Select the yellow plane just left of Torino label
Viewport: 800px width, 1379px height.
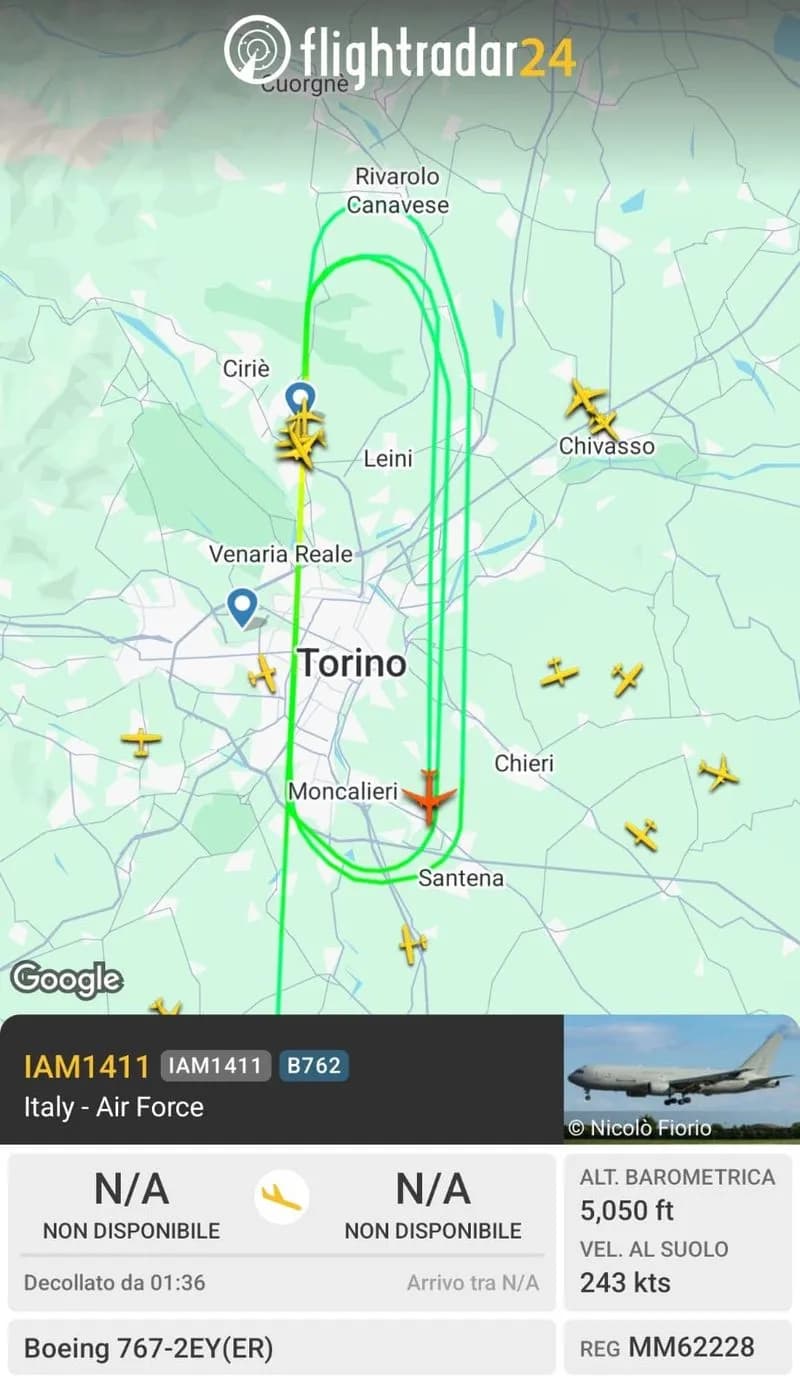coord(264,674)
